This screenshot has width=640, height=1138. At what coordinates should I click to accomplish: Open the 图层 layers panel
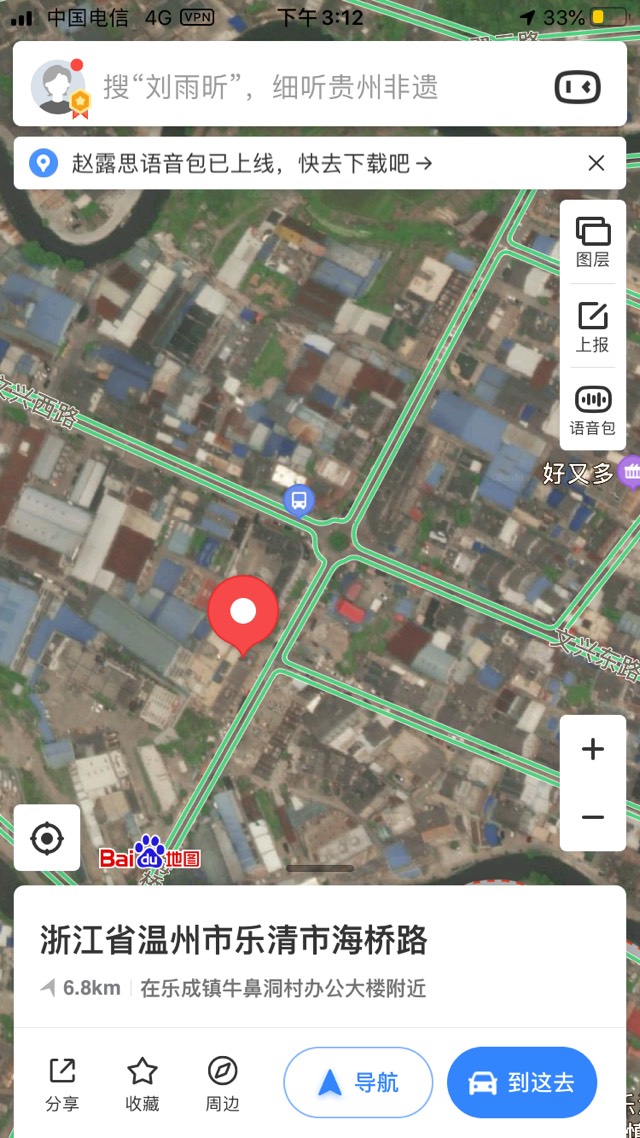[x=593, y=242]
